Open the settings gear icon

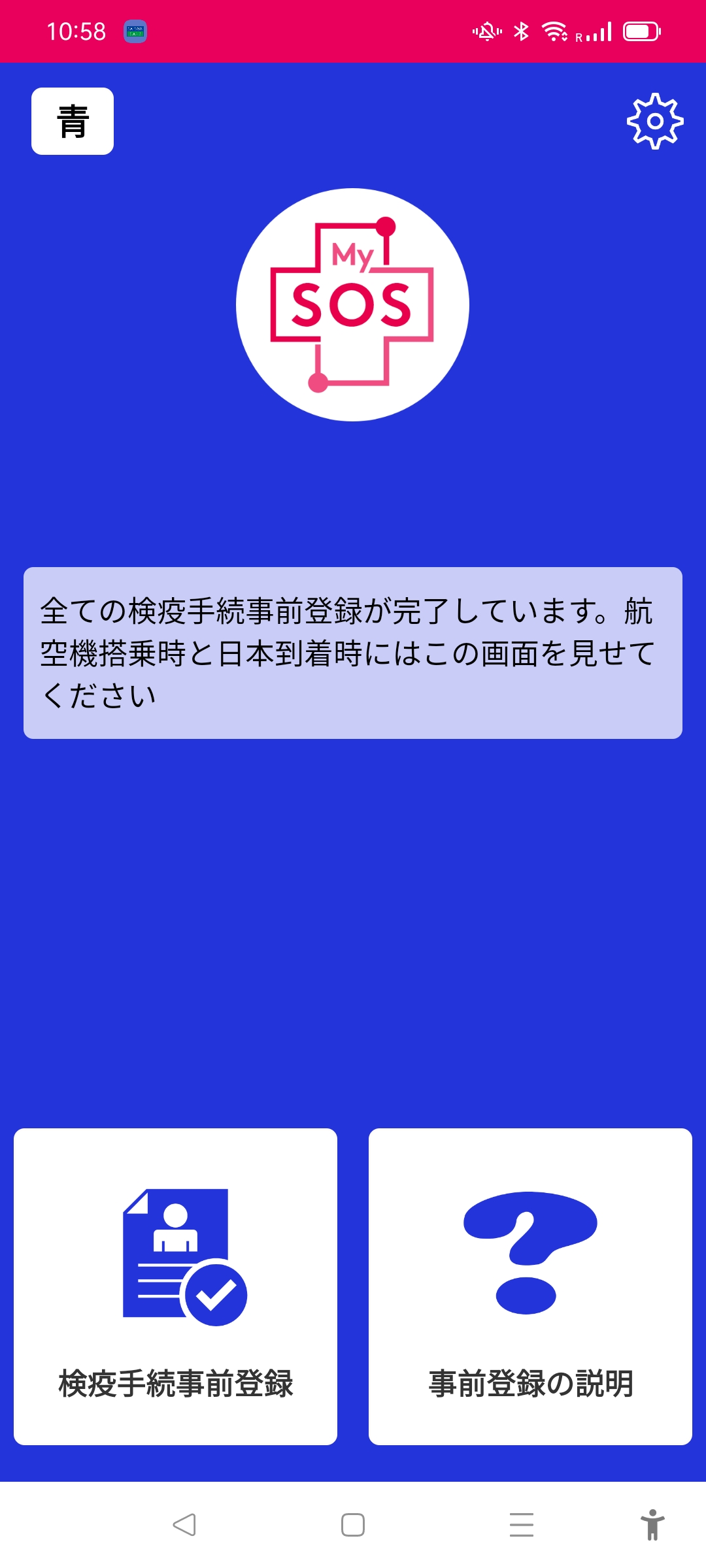pos(654,122)
